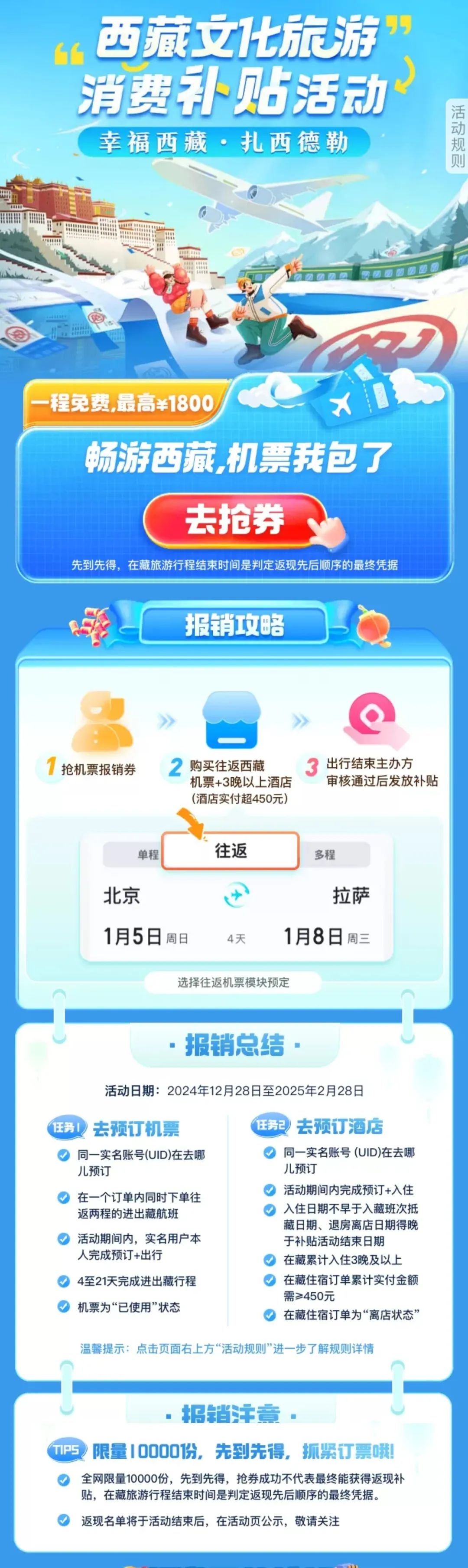Image resolution: width=468 pixels, height=1568 pixels.
Task: Open the 活动规则 side tab
Action: (x=457, y=136)
